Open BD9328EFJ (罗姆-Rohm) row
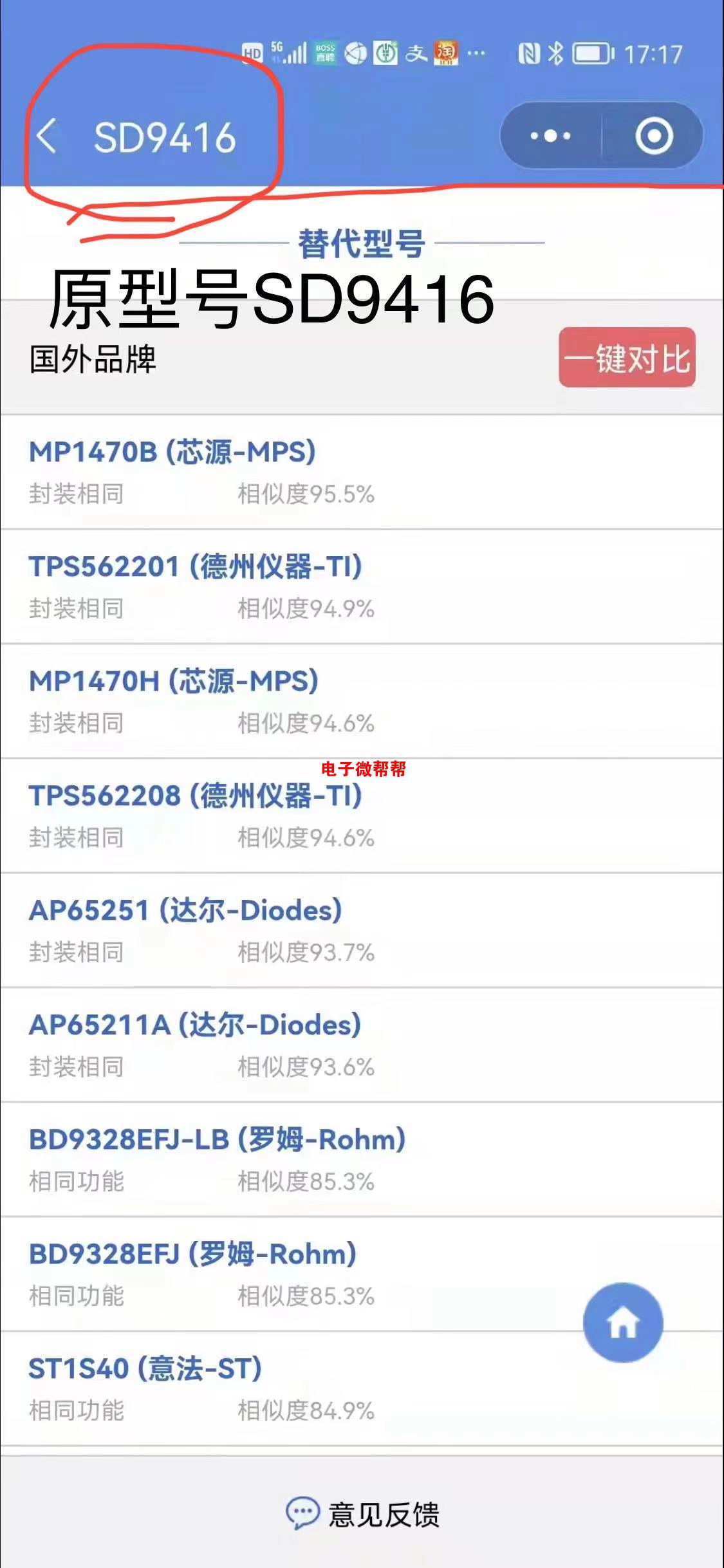 click(192, 1255)
